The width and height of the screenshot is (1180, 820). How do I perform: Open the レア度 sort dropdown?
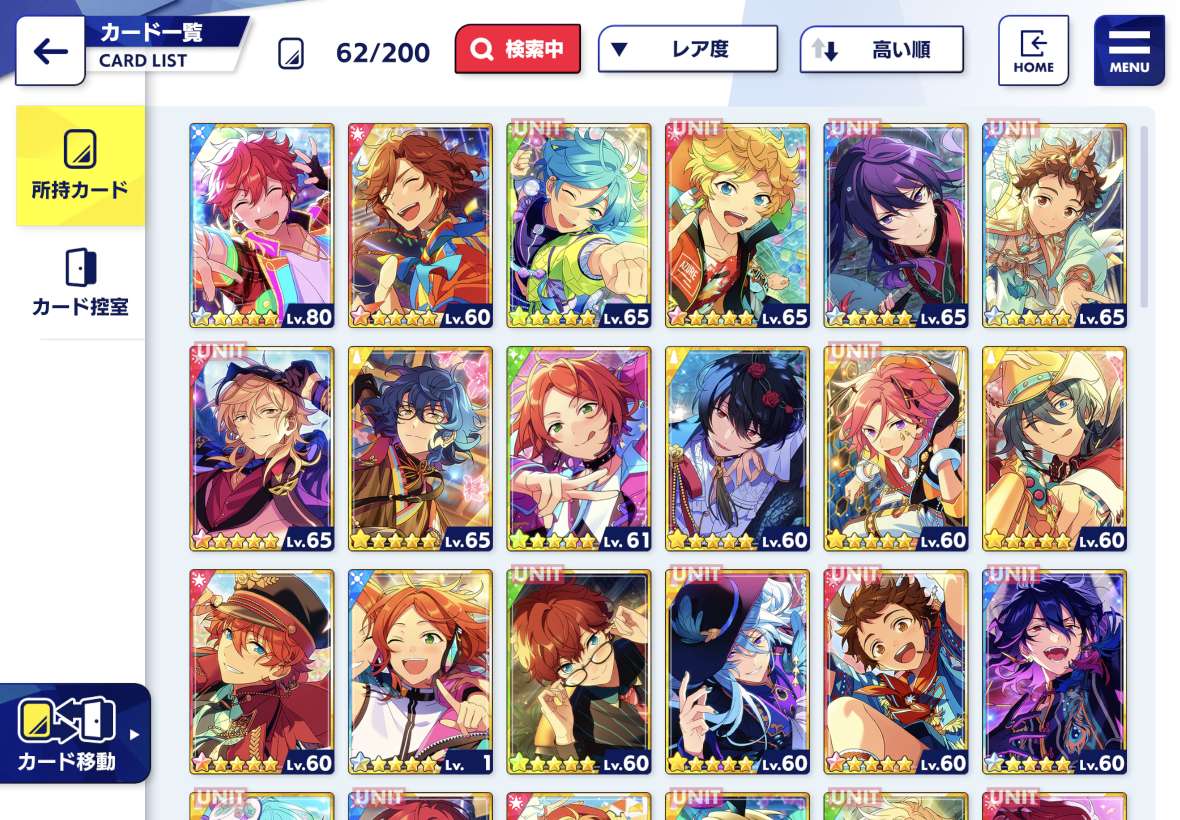click(687, 49)
